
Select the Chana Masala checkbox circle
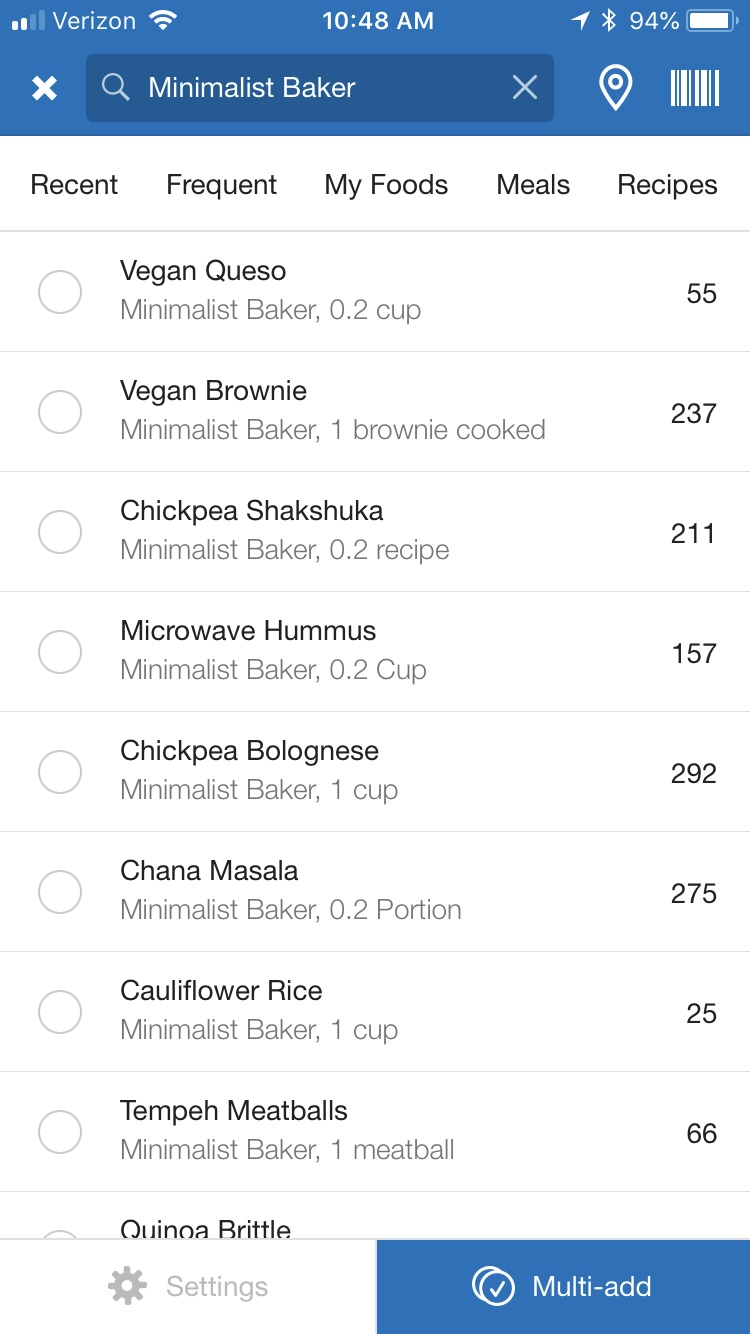click(60, 892)
